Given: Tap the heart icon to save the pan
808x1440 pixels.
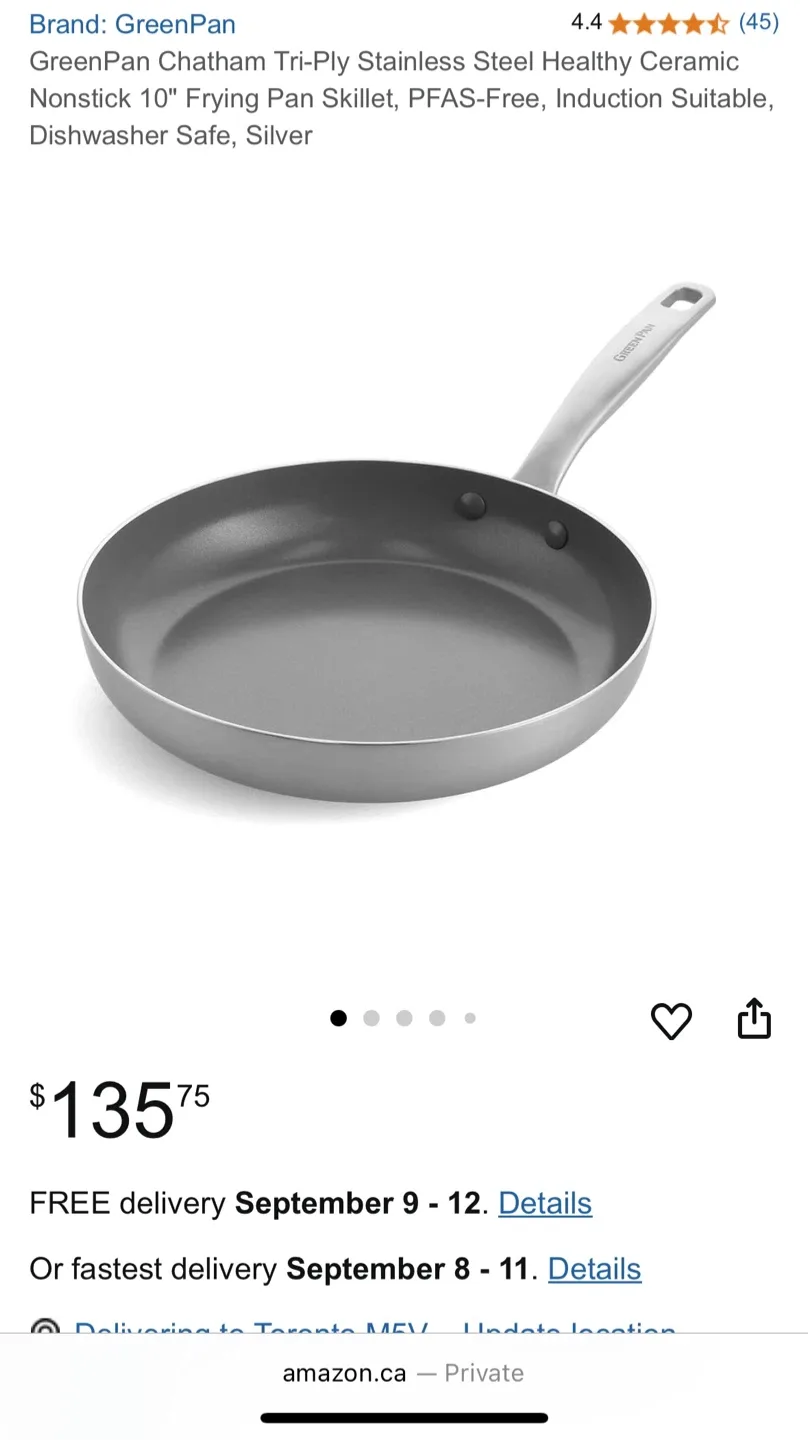Looking at the screenshot, I should pos(672,1020).
